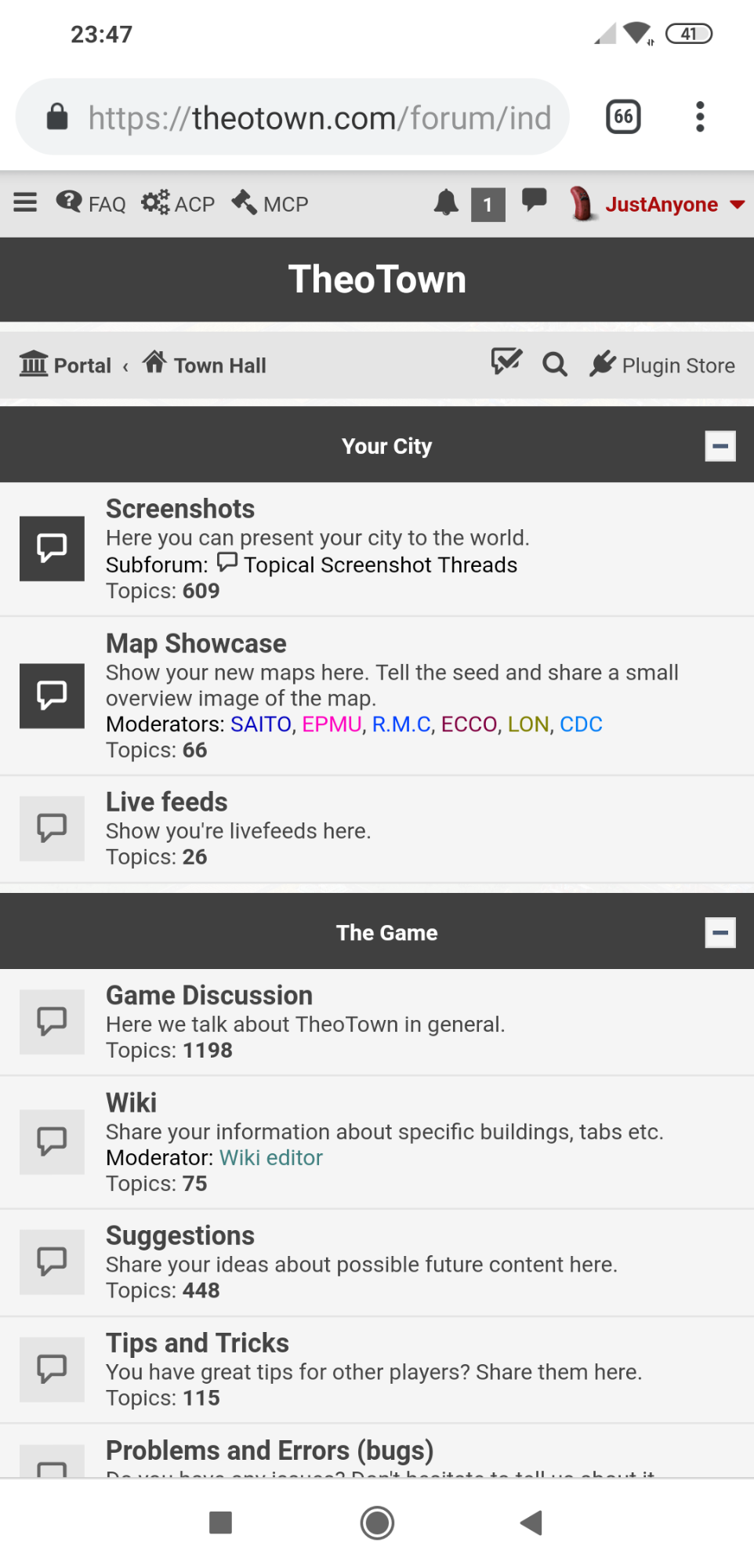The image size is (754, 1568).
Task: Collapse The Game category
Action: click(720, 933)
